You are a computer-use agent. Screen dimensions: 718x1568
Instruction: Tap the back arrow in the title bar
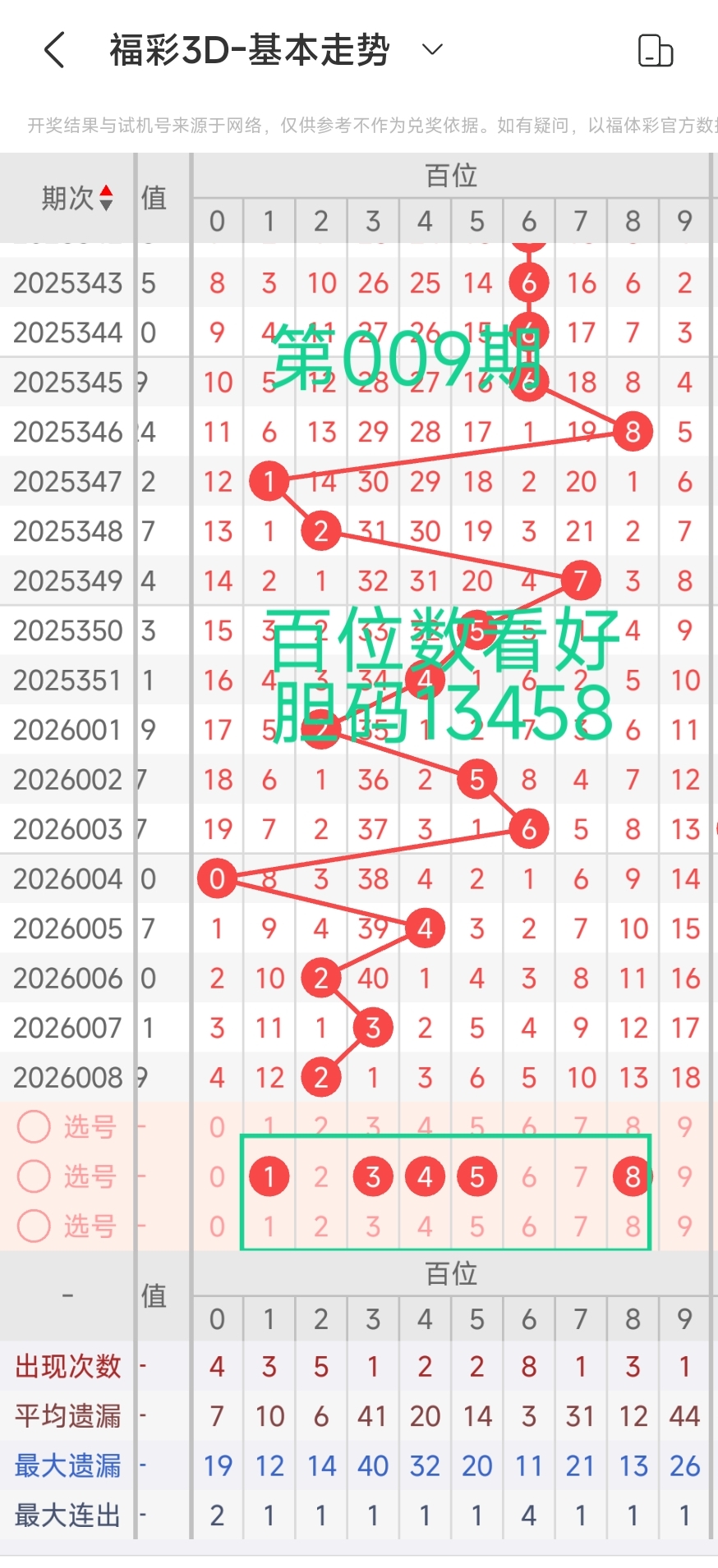(x=53, y=49)
